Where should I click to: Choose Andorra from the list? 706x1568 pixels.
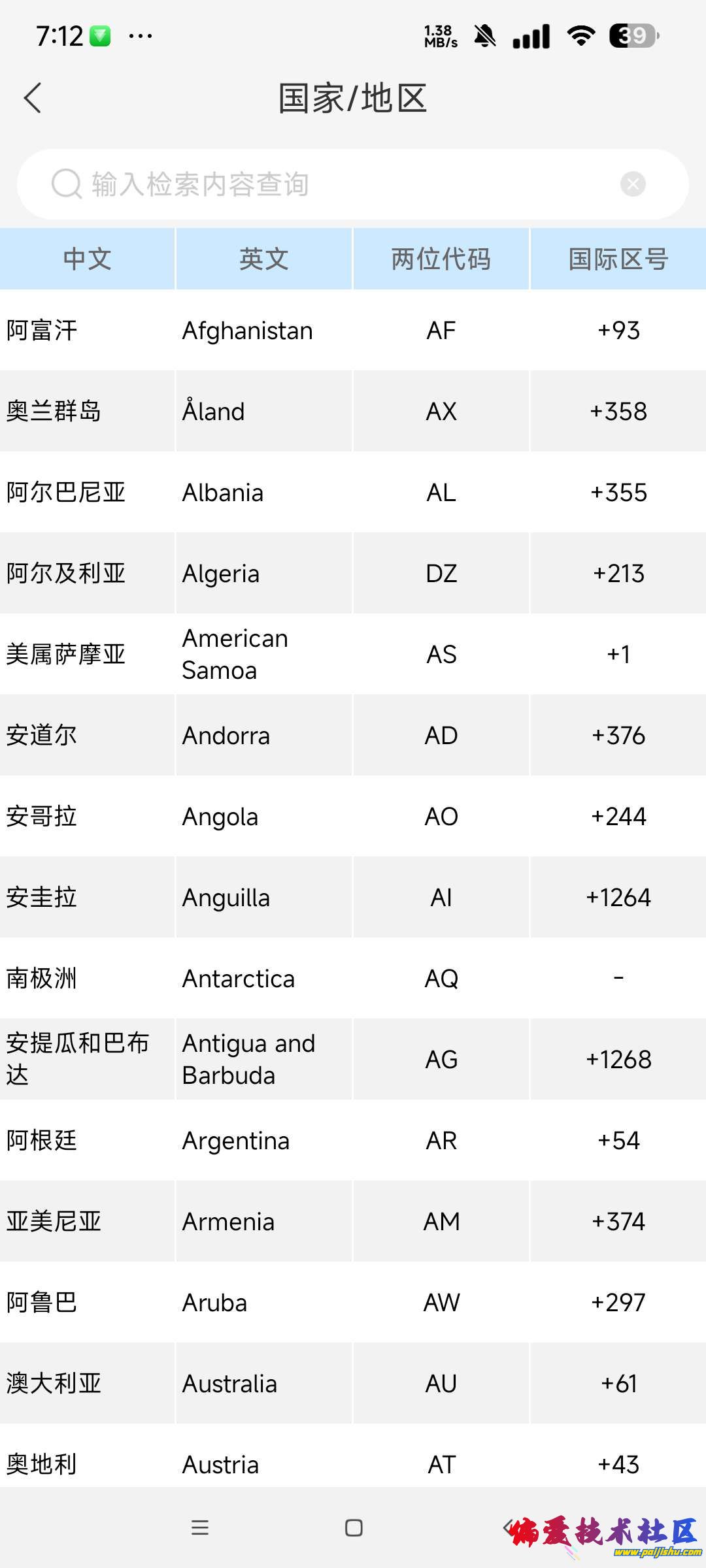(x=353, y=736)
